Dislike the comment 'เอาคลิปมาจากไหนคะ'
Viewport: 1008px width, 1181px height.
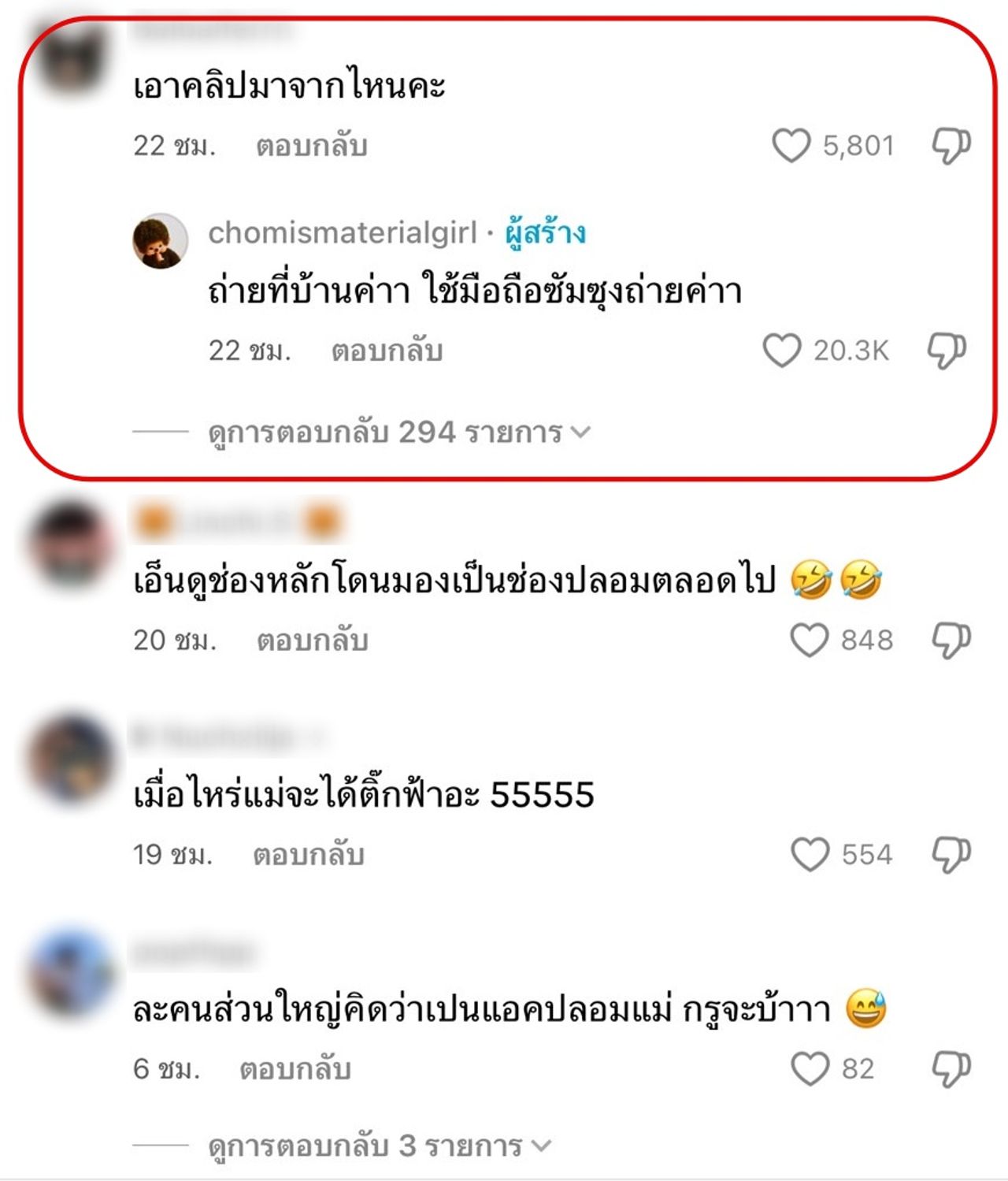coord(951,146)
